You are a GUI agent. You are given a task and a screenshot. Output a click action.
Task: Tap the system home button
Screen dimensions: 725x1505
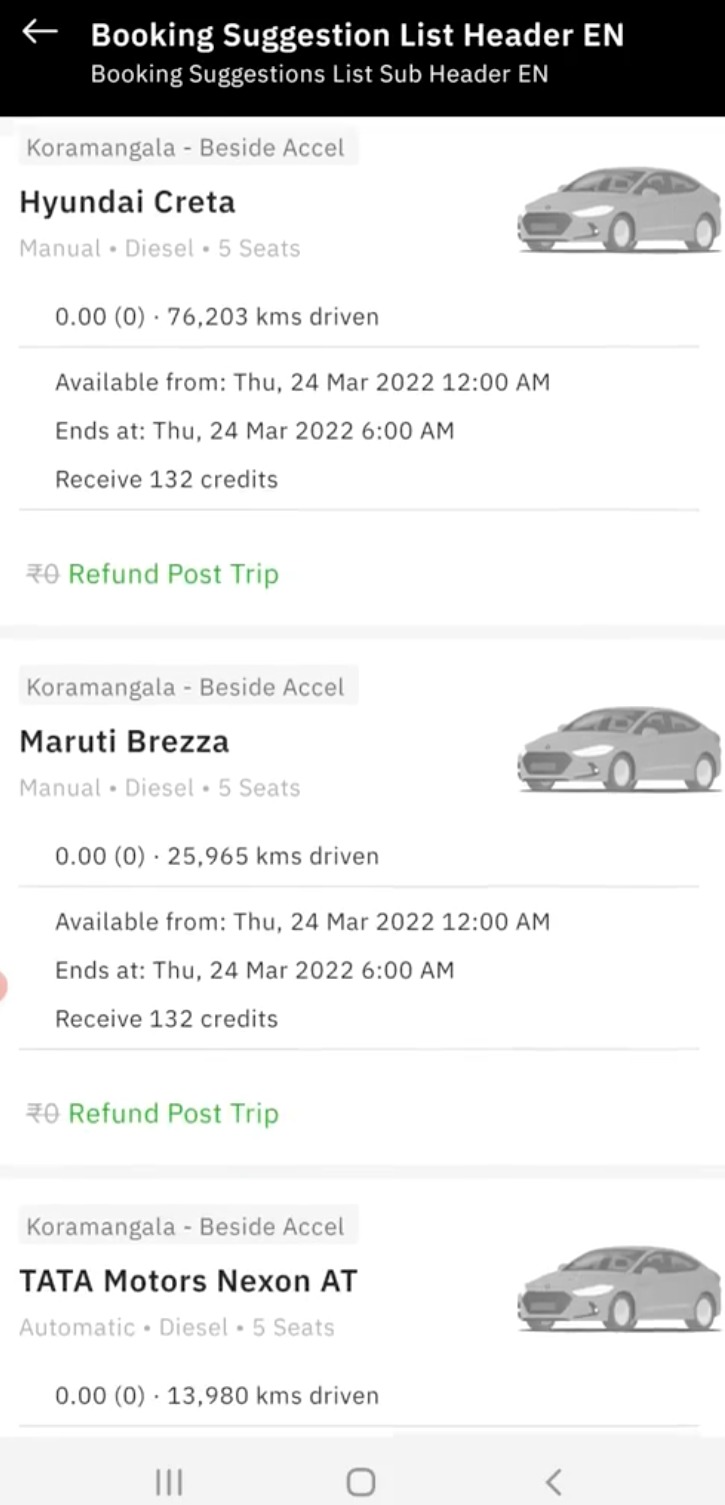pyautogui.click(x=361, y=1481)
